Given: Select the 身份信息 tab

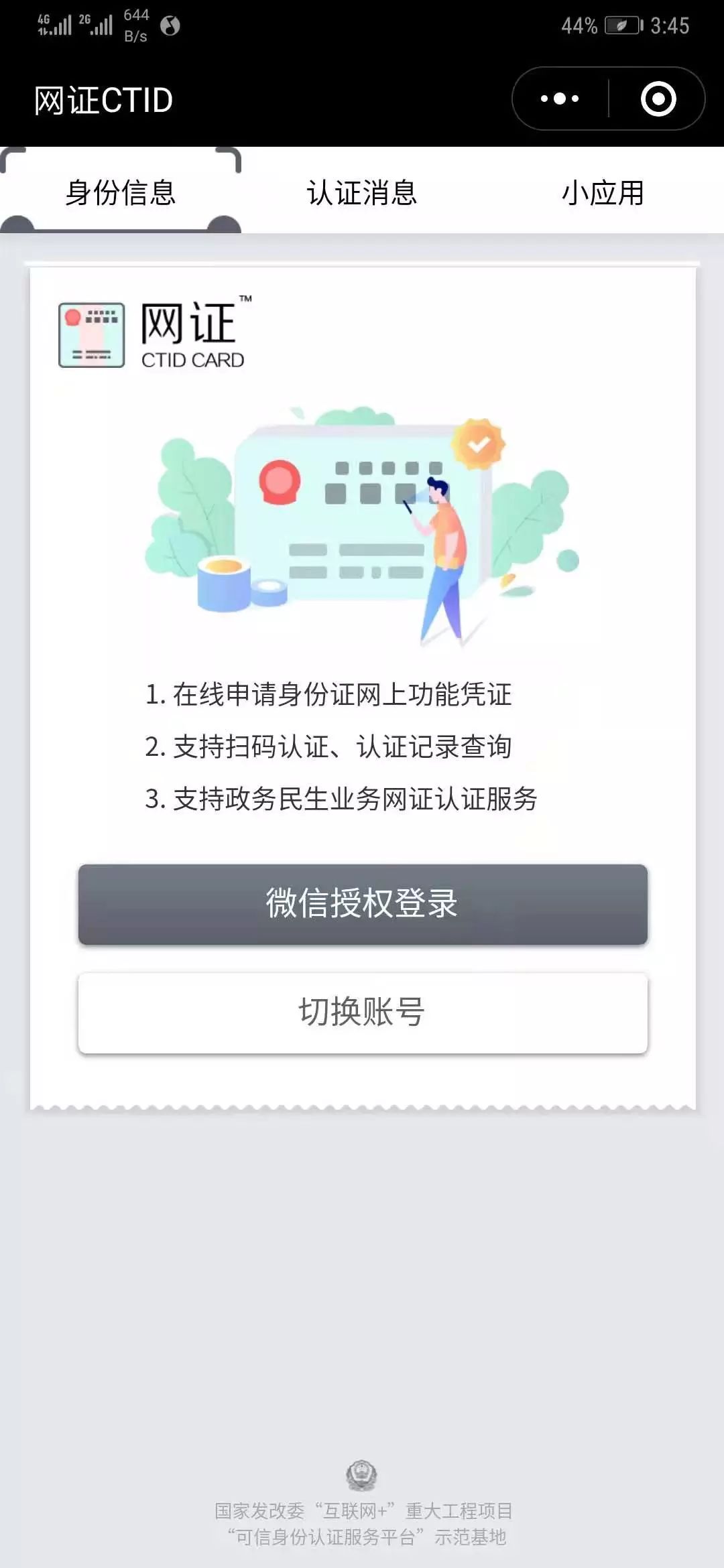Looking at the screenshot, I should [x=121, y=193].
